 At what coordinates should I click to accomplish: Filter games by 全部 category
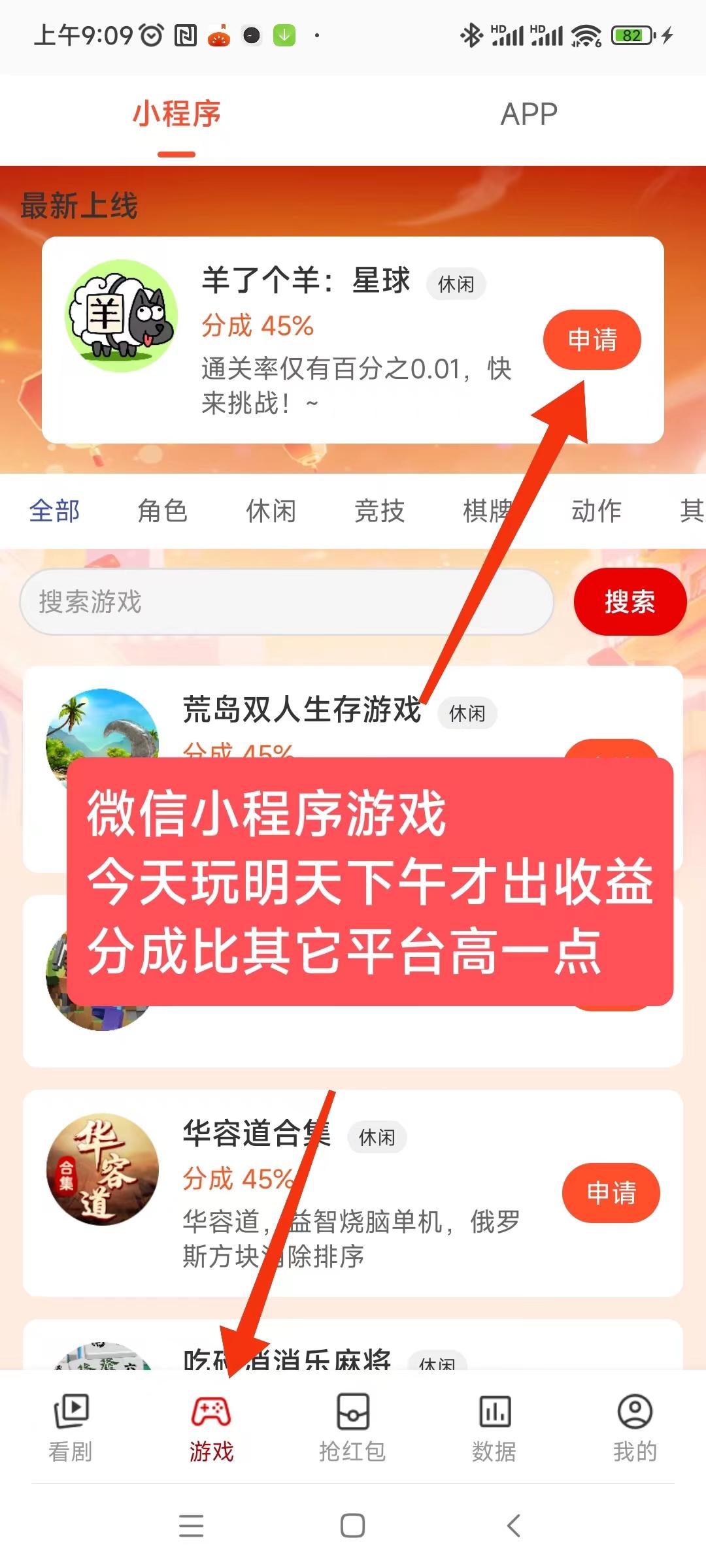click(55, 511)
